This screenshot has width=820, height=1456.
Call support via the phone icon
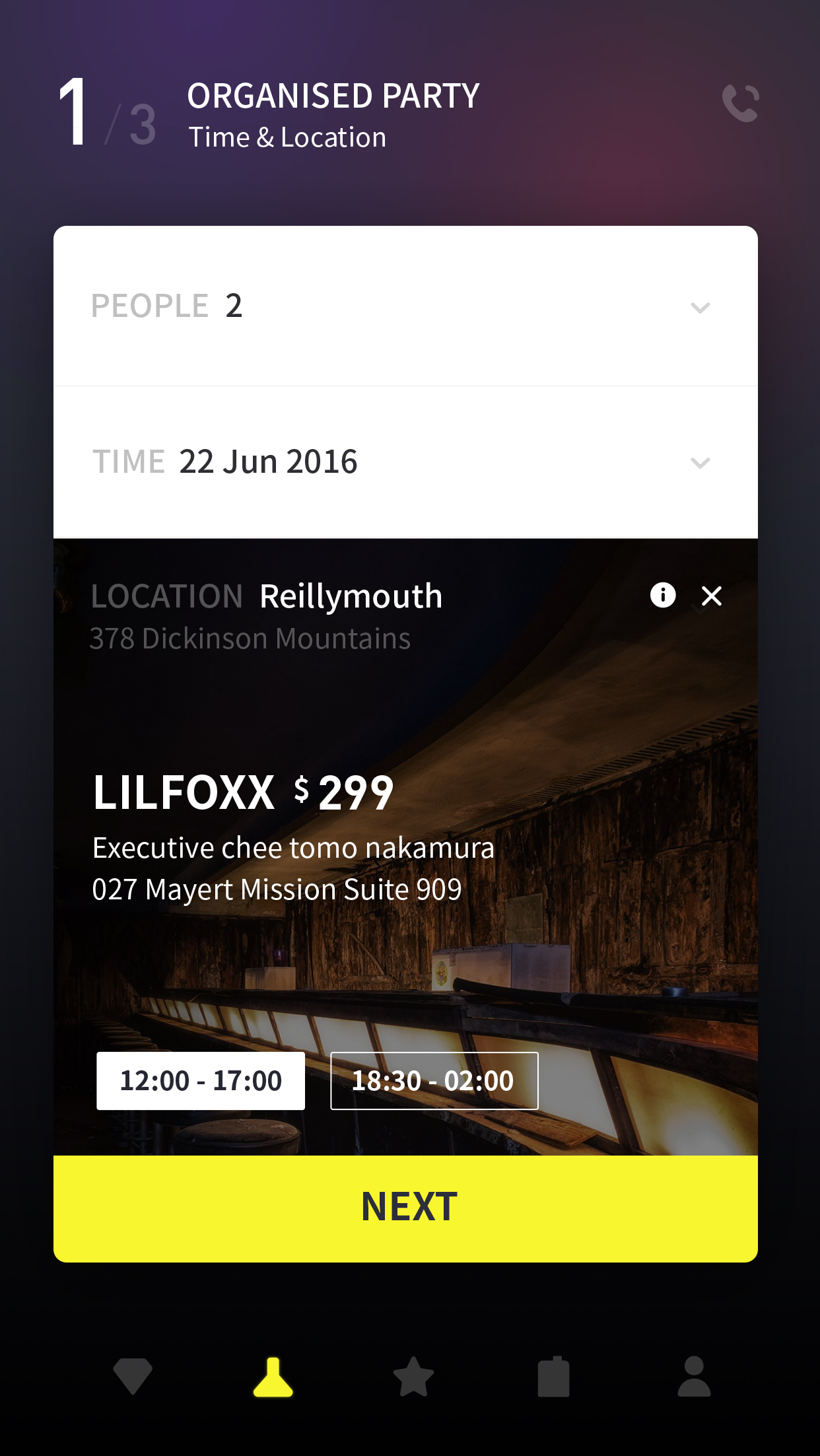point(740,103)
